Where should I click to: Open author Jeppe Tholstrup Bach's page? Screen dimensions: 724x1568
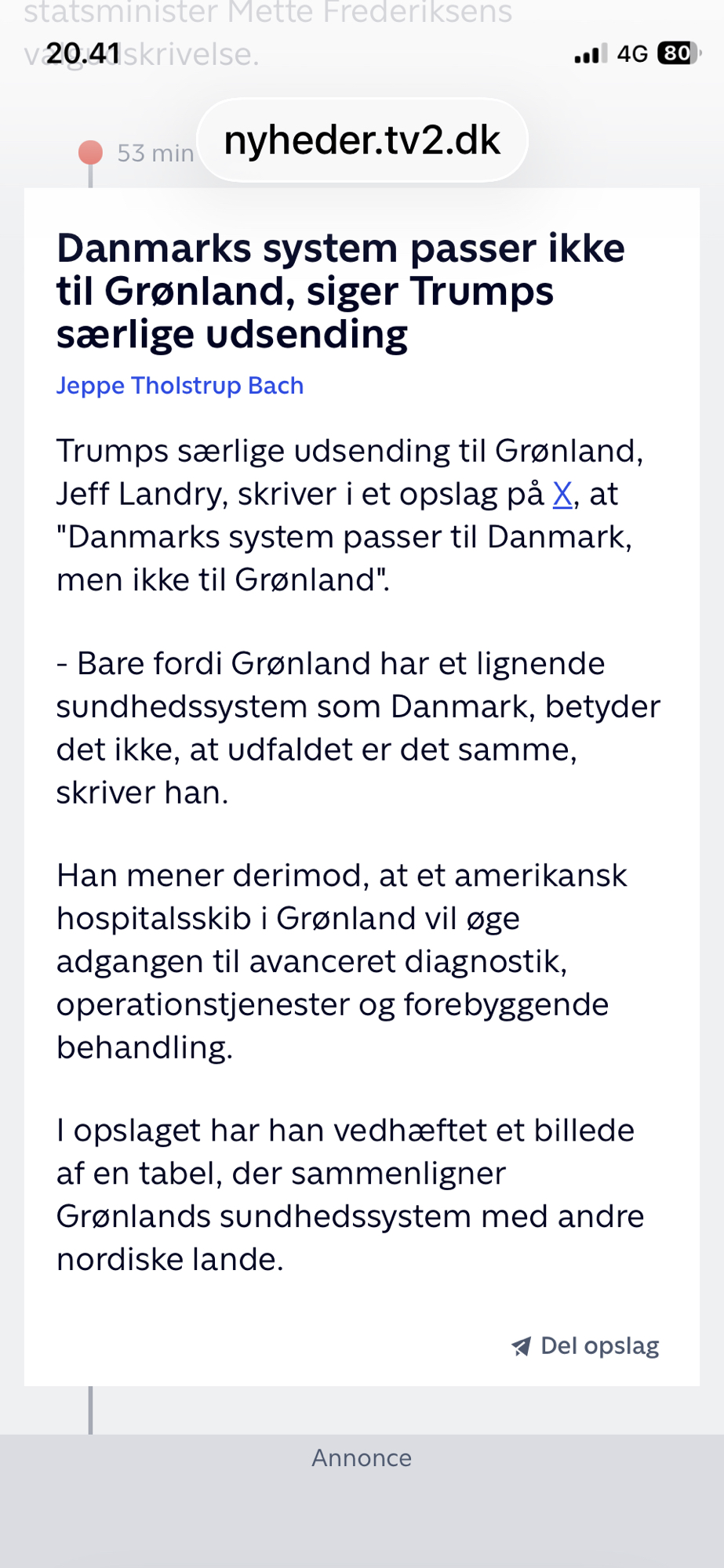pyautogui.click(x=180, y=386)
